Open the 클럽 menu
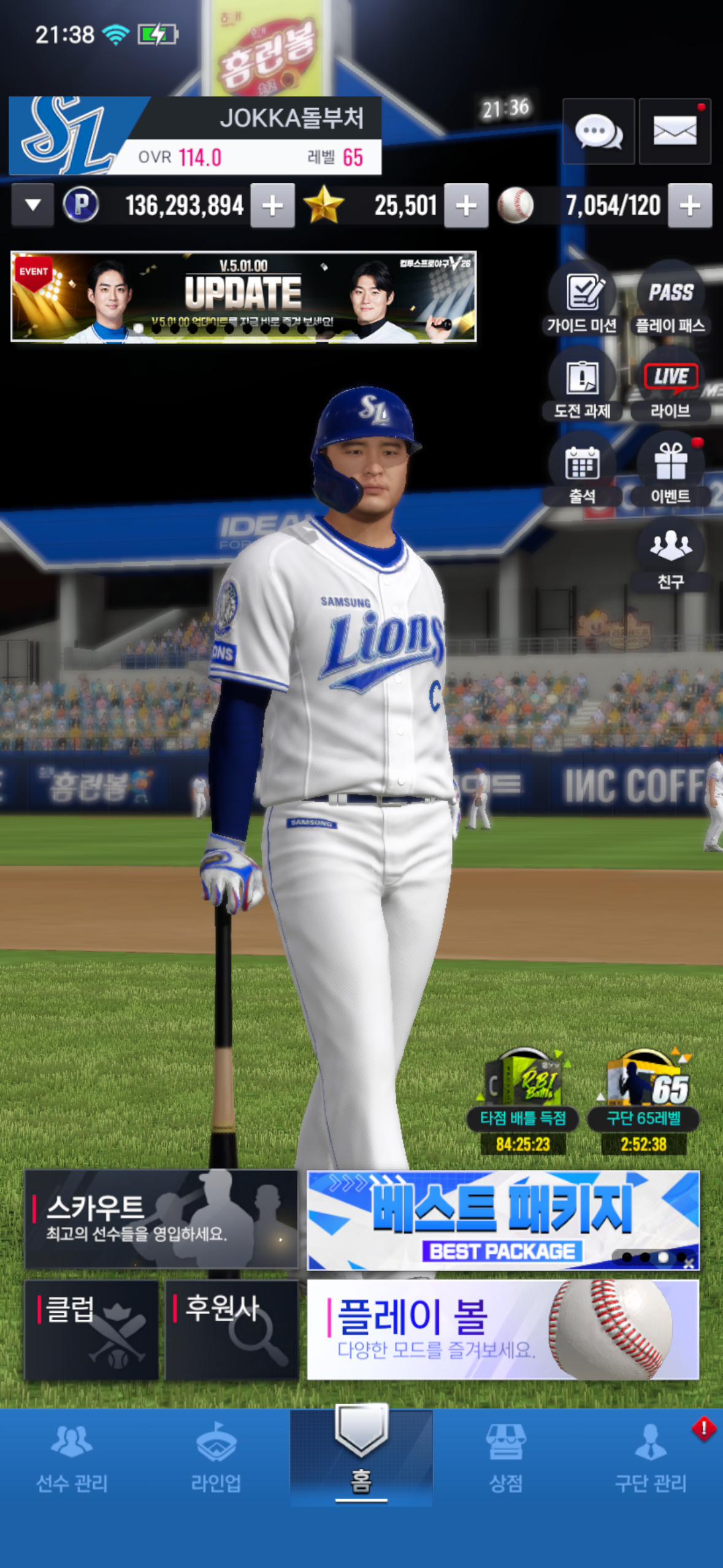Screen dimensions: 723x1568 coord(91,1329)
